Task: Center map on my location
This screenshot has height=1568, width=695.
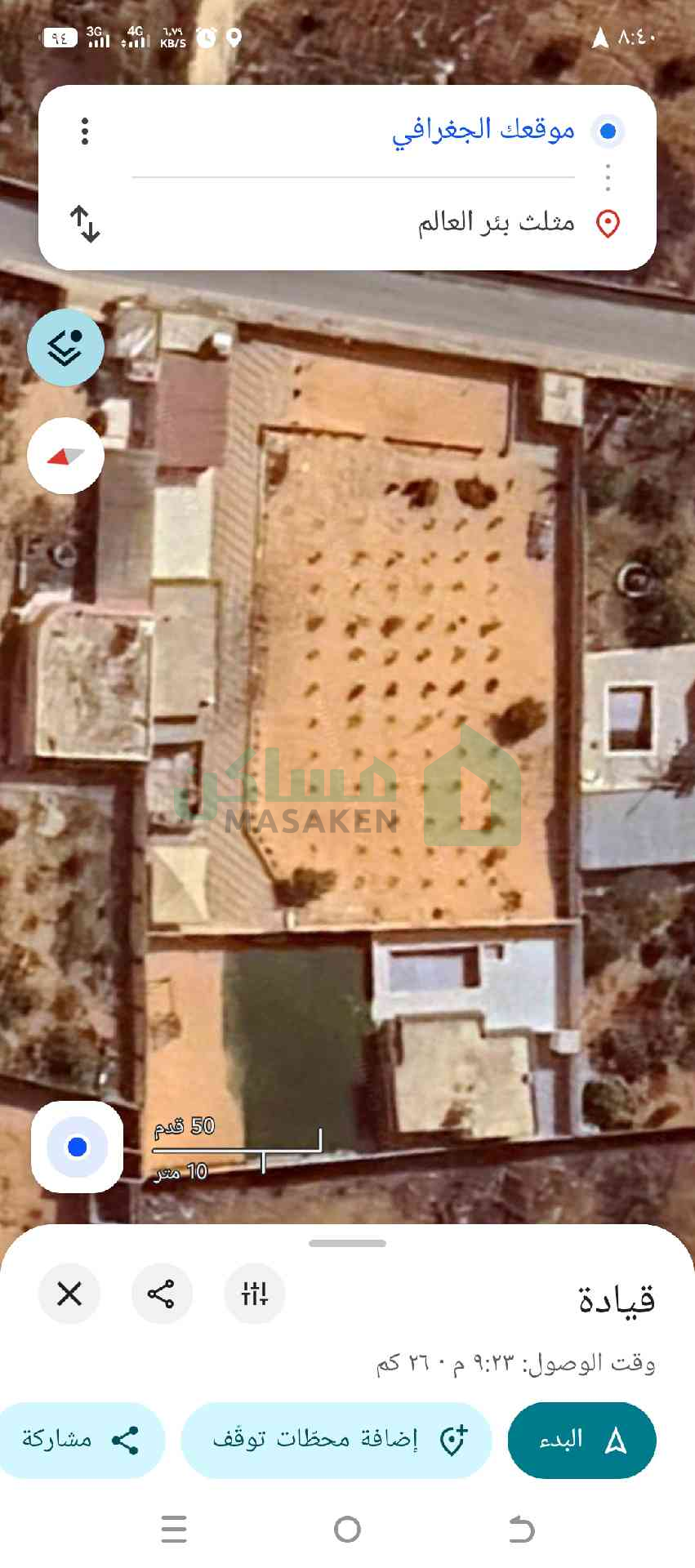Action: click(x=78, y=1147)
